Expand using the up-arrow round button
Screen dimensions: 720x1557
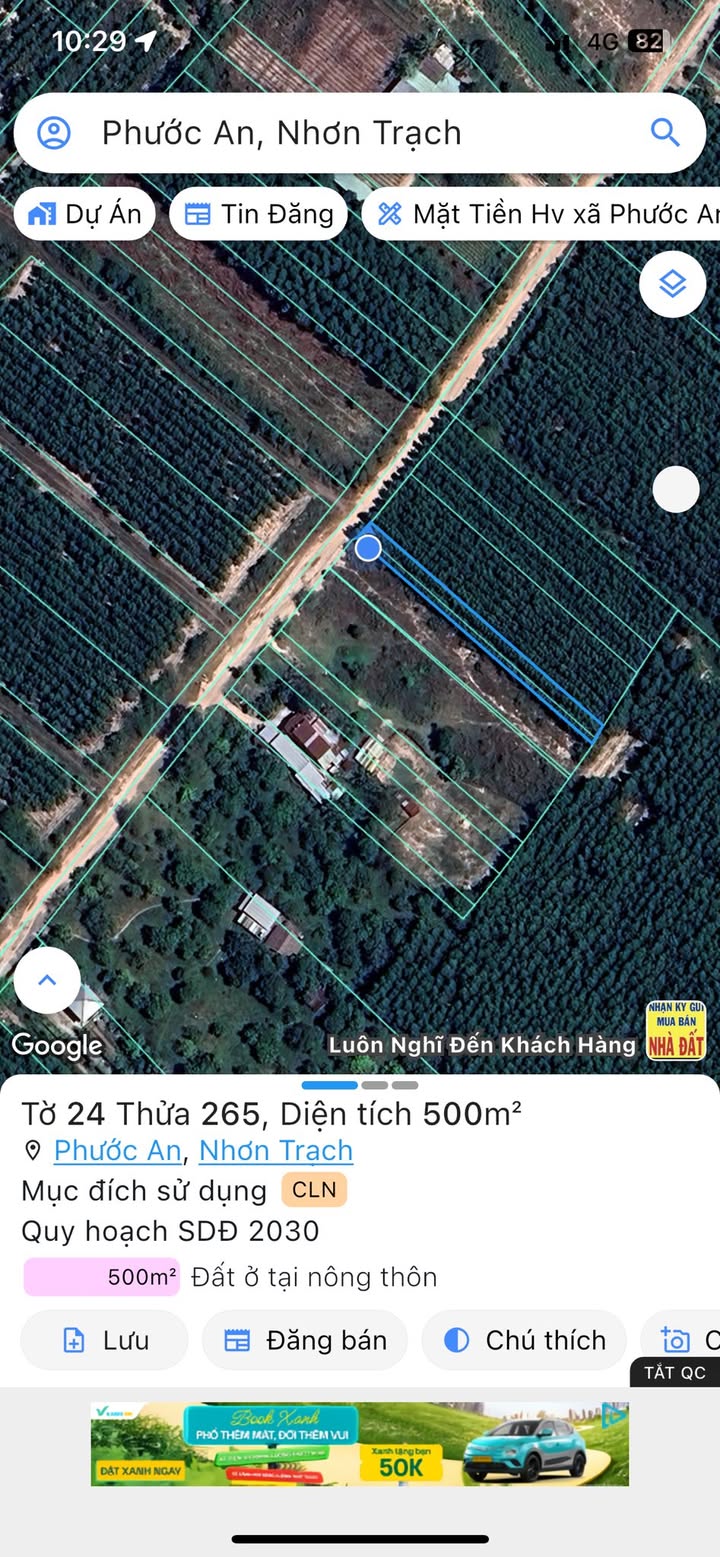click(x=47, y=980)
